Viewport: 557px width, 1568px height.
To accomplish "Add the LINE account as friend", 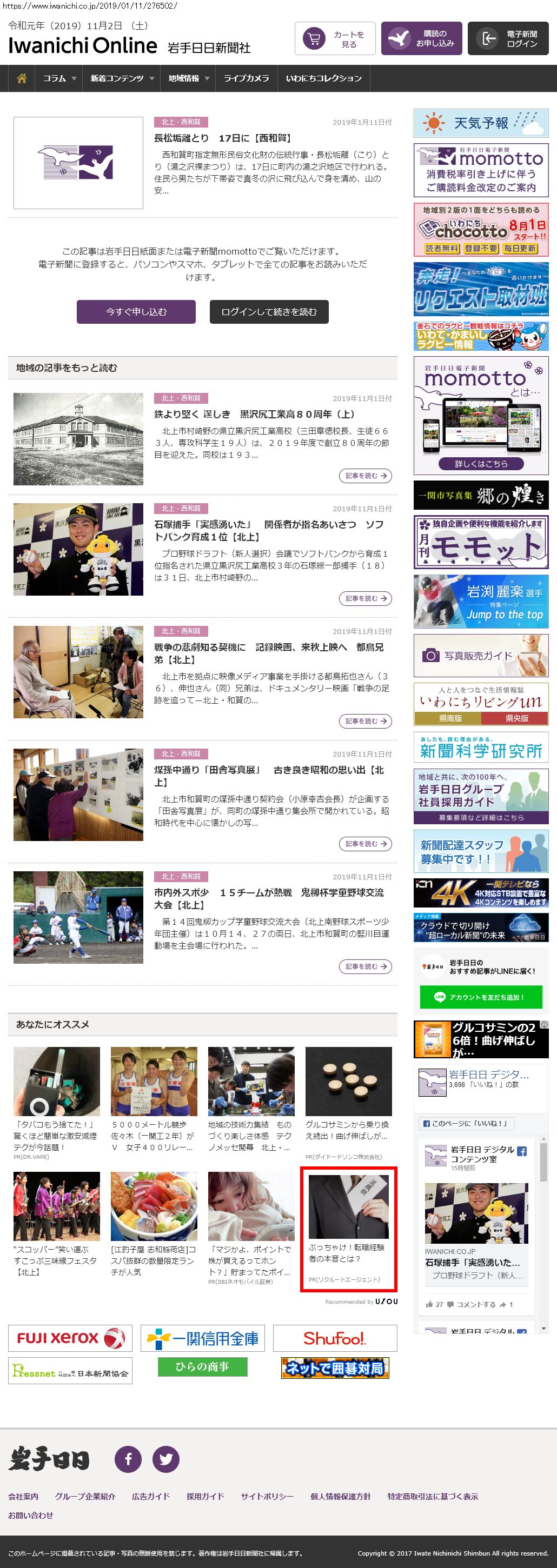I will pos(480,997).
